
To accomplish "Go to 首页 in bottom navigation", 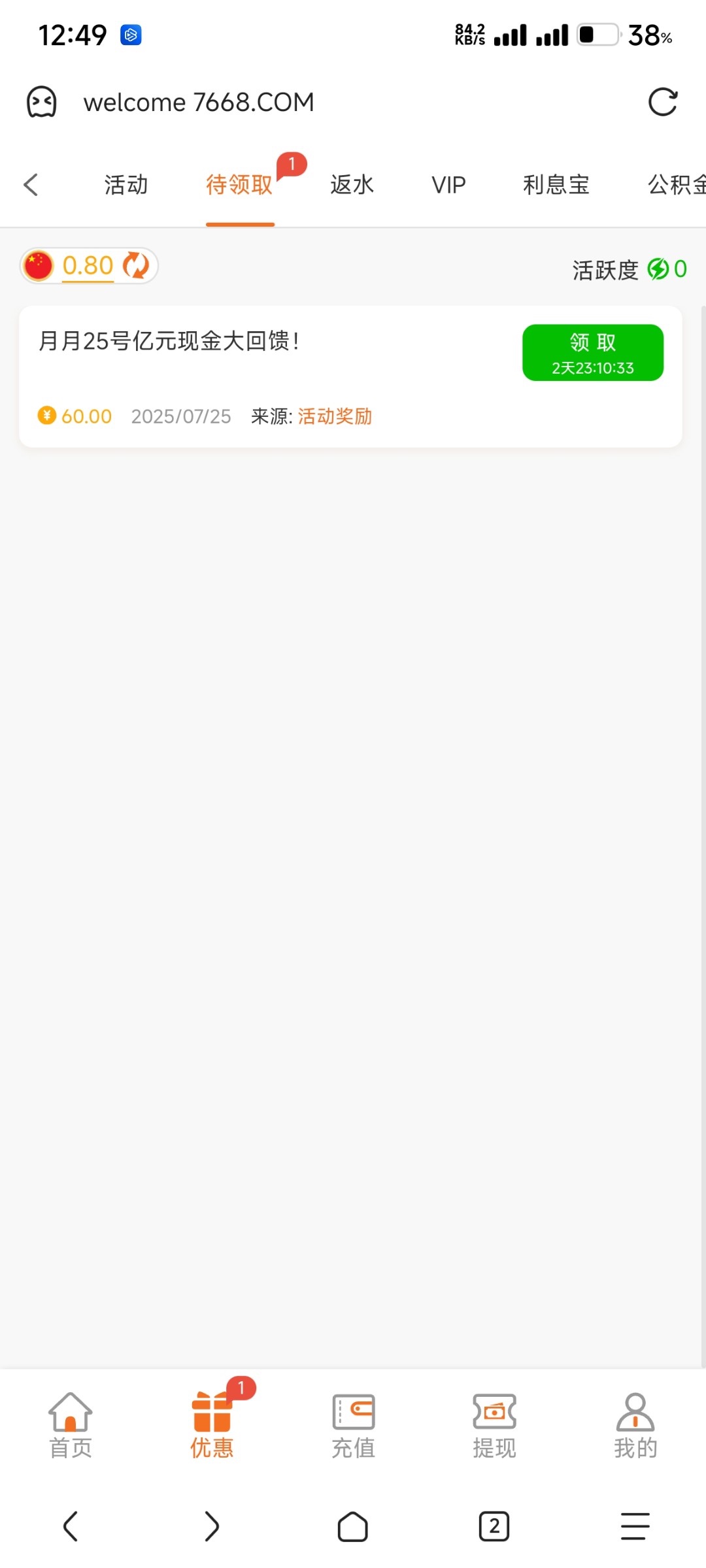I will coord(71,1426).
